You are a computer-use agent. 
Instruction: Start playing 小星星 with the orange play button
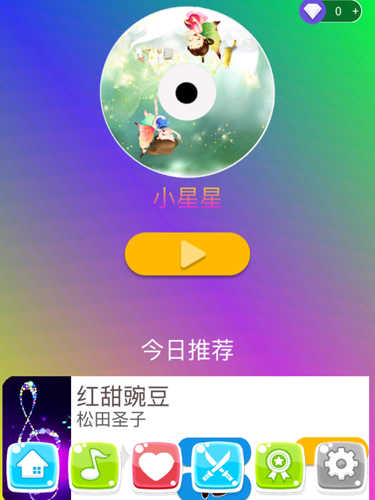coord(187,254)
